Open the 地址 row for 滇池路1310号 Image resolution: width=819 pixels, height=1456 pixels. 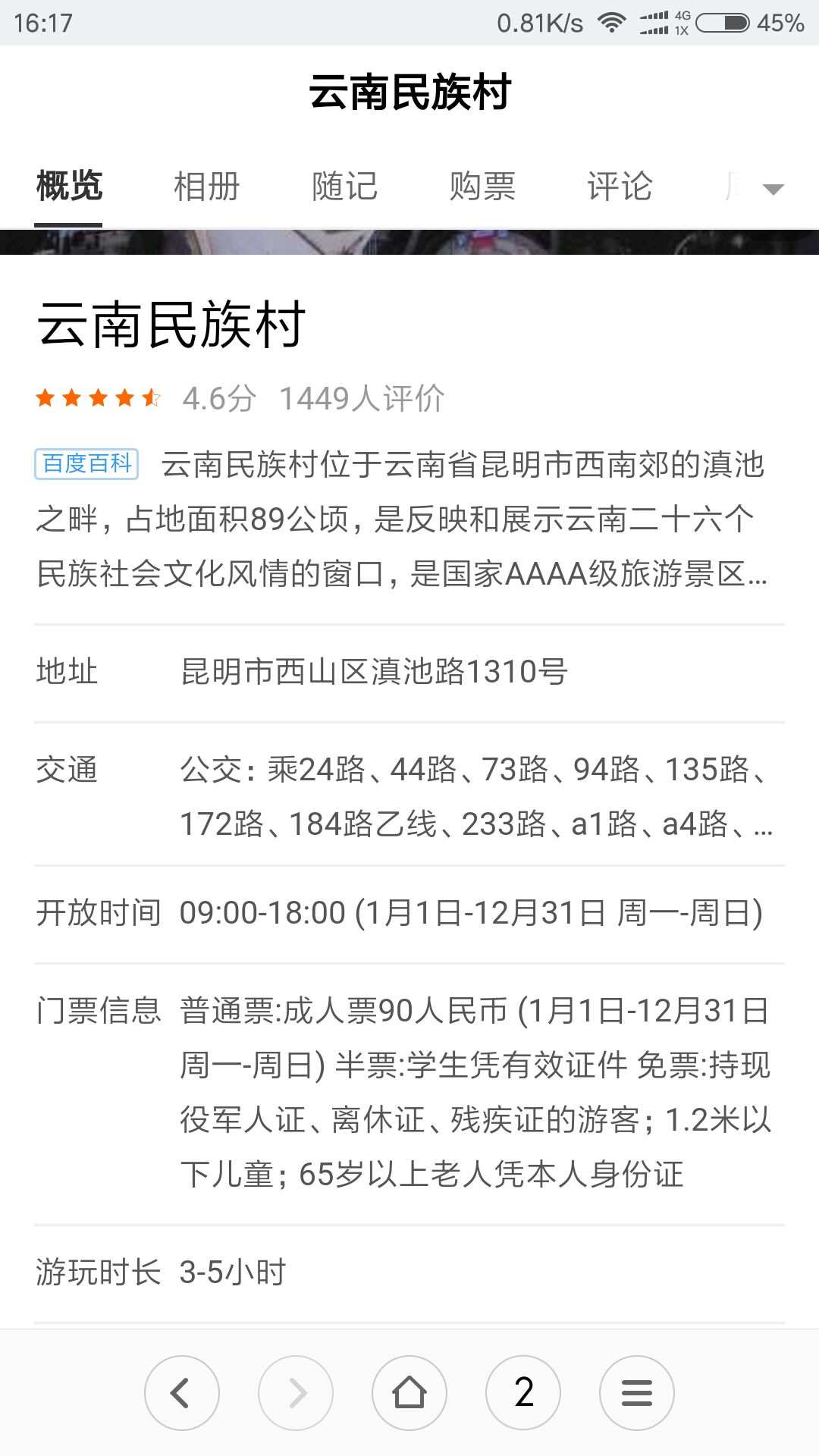pos(409,673)
